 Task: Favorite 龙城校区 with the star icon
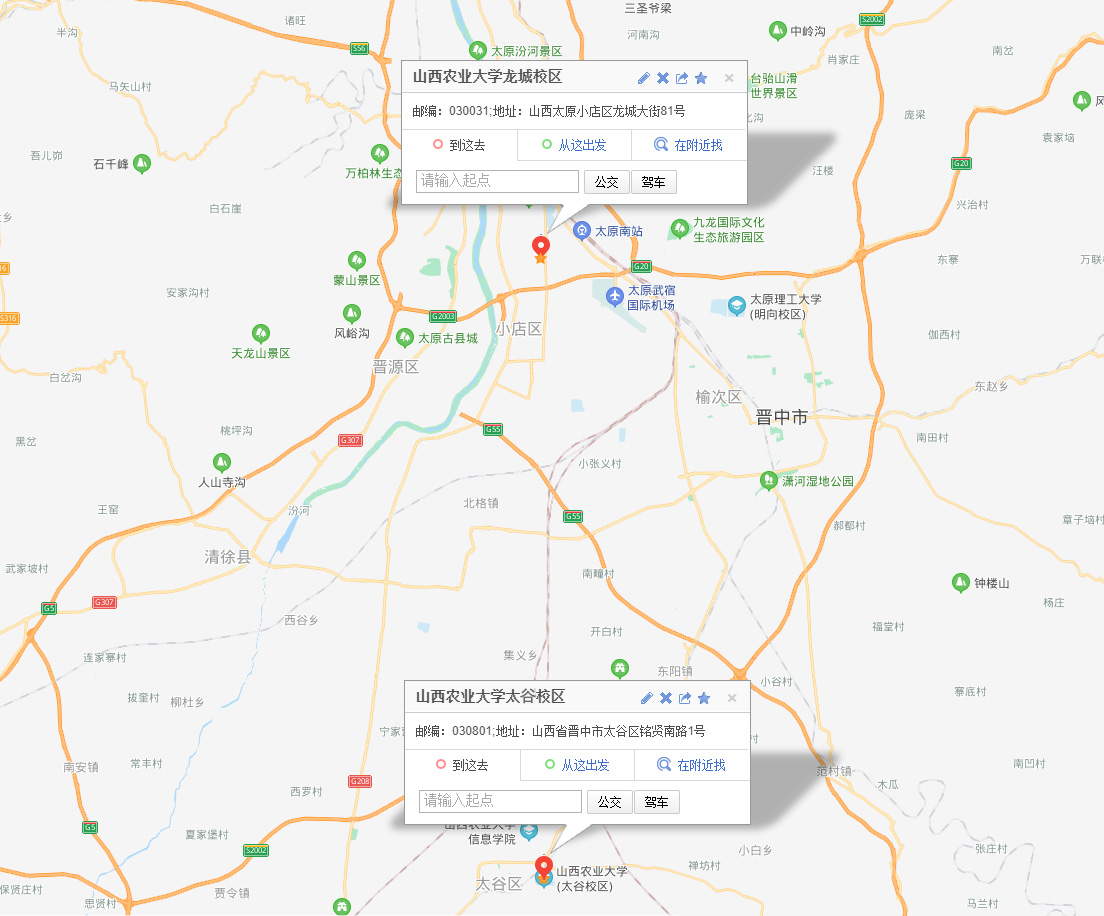(701, 78)
